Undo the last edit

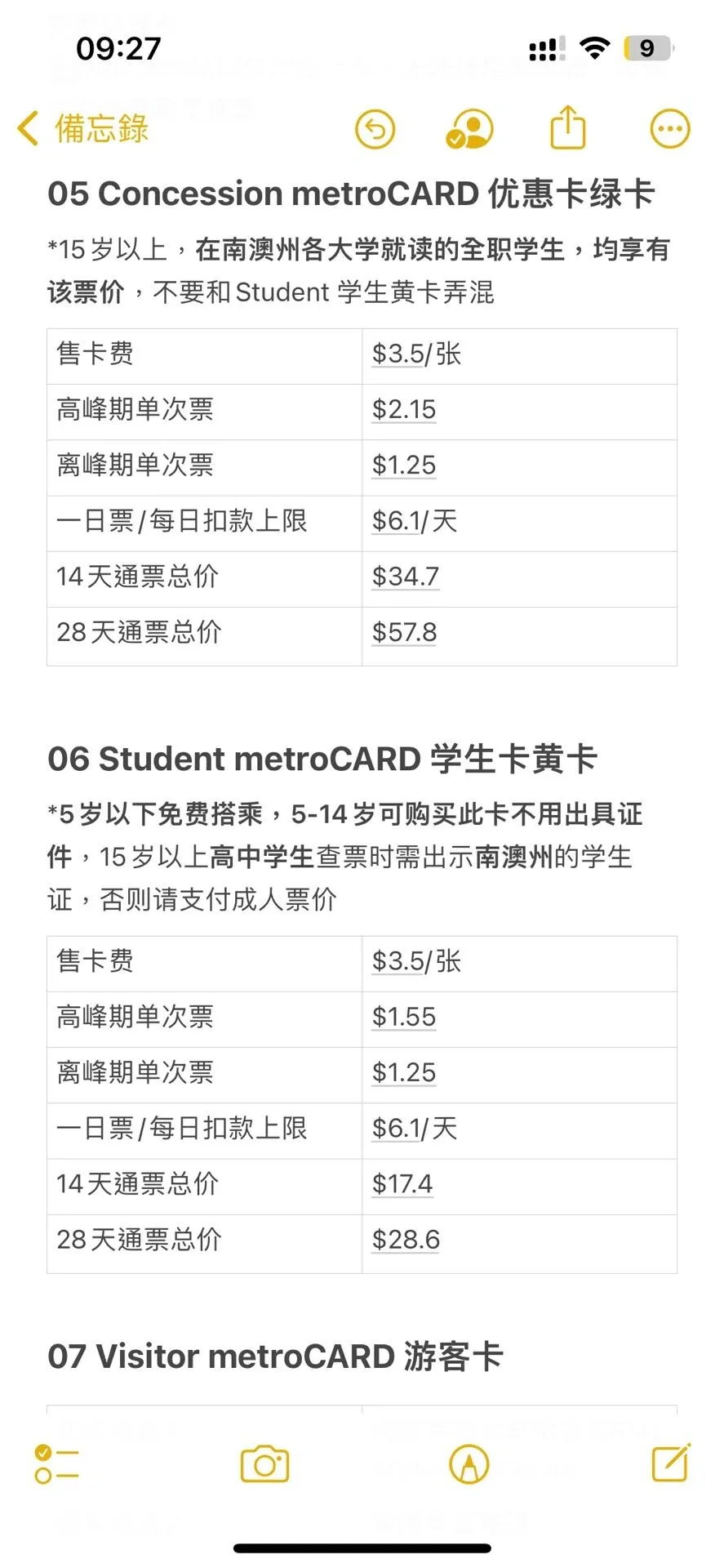tap(375, 129)
